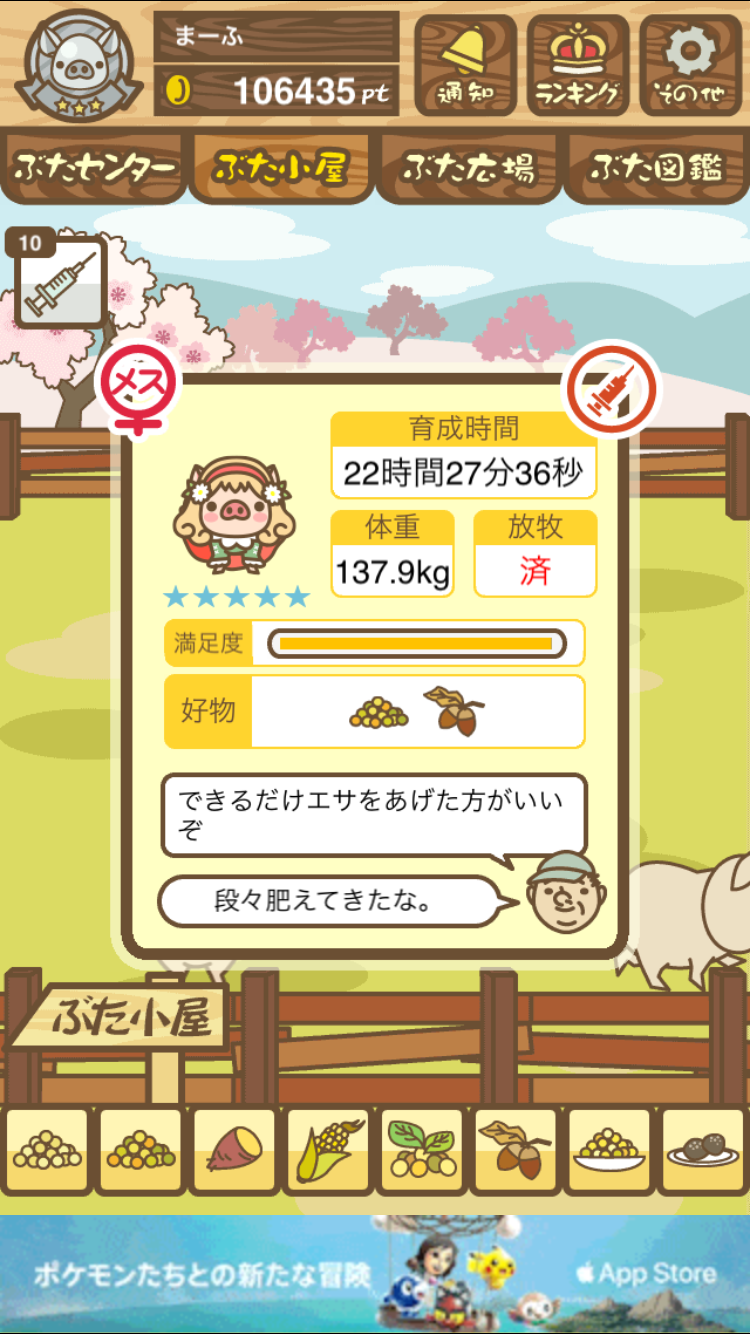750x1334 pixels.
Task: Open the その他 settings gear
Action: coord(691,66)
